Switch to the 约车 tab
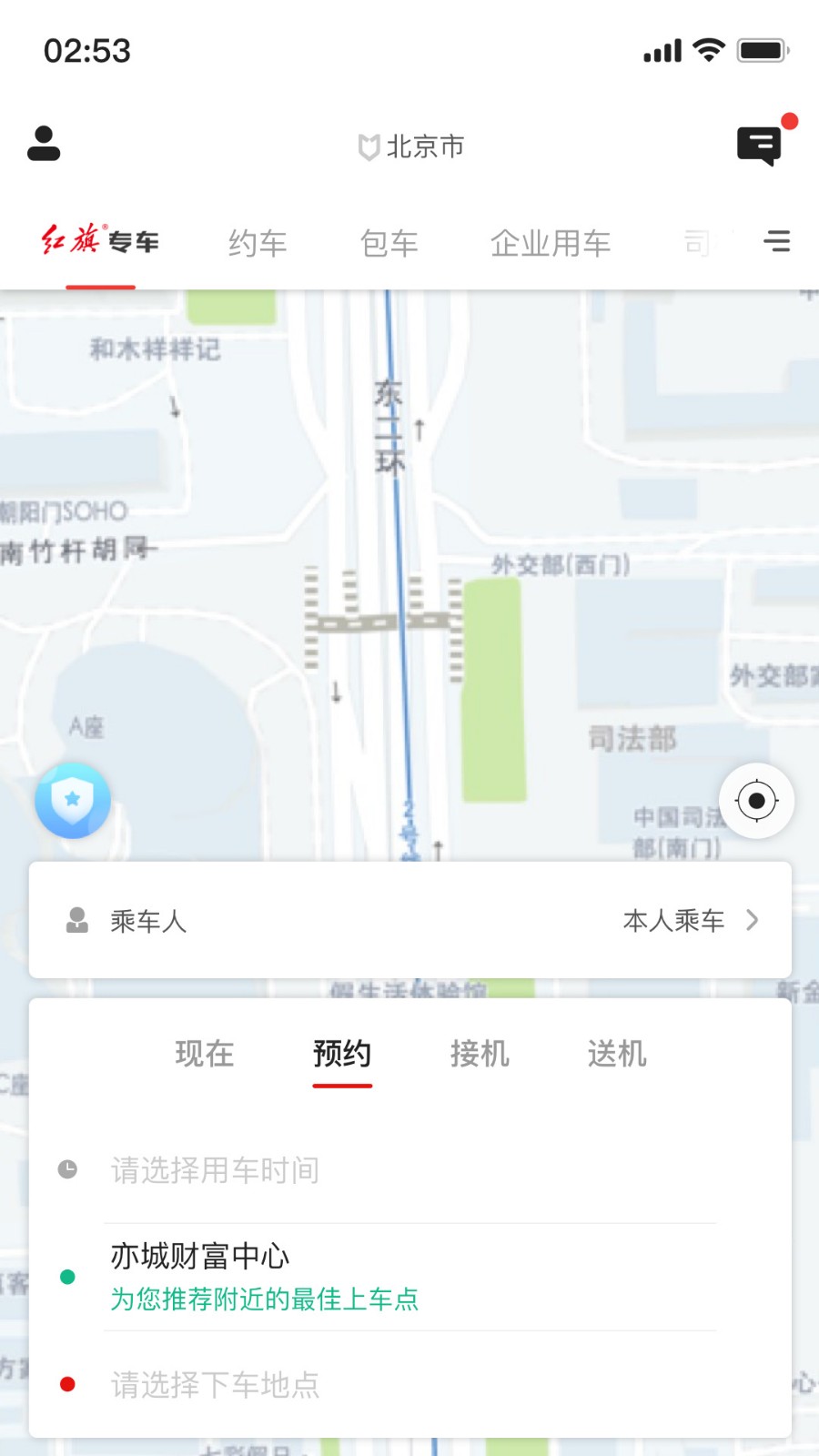Viewport: 819px width, 1456px height. pos(258,243)
